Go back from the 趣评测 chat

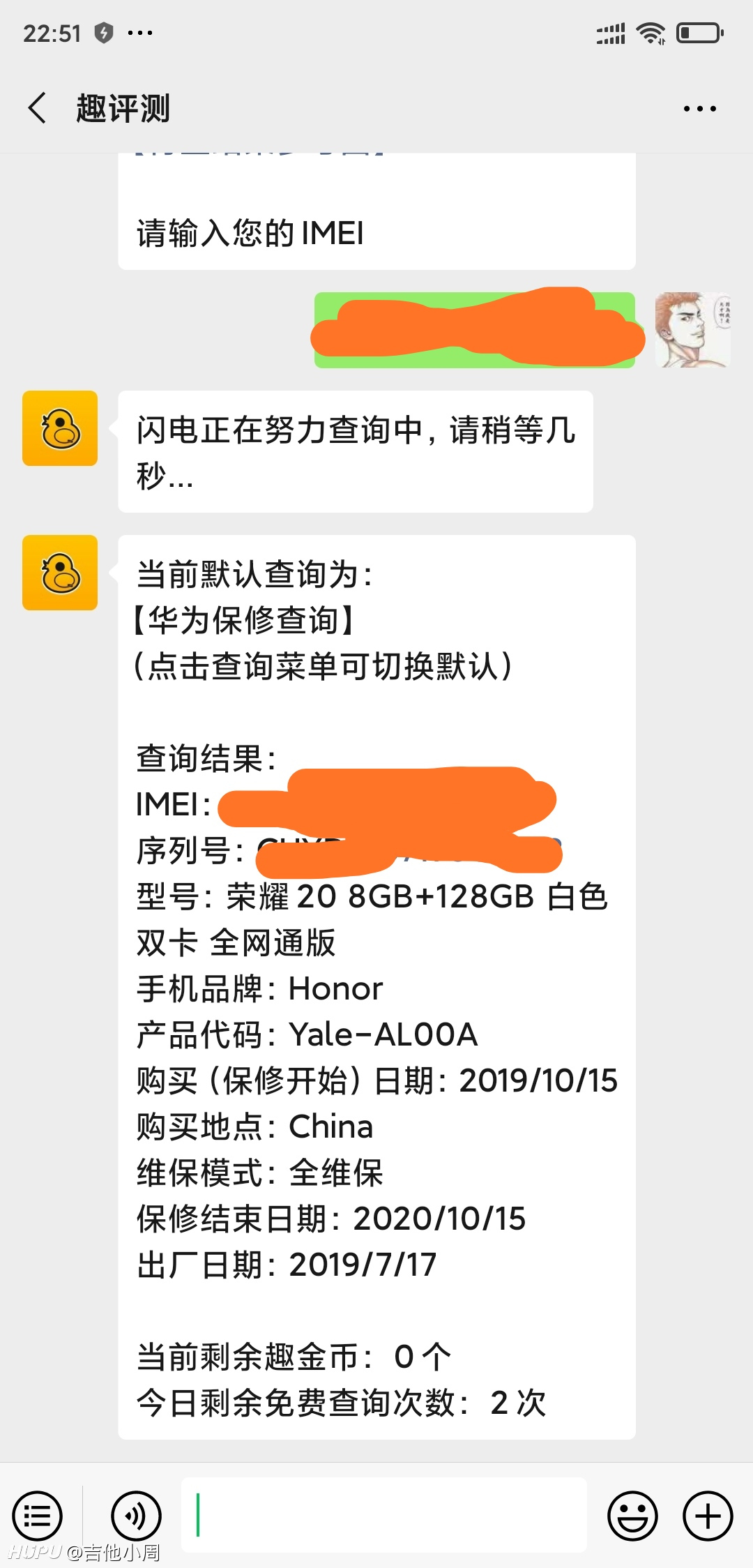pos(38,108)
